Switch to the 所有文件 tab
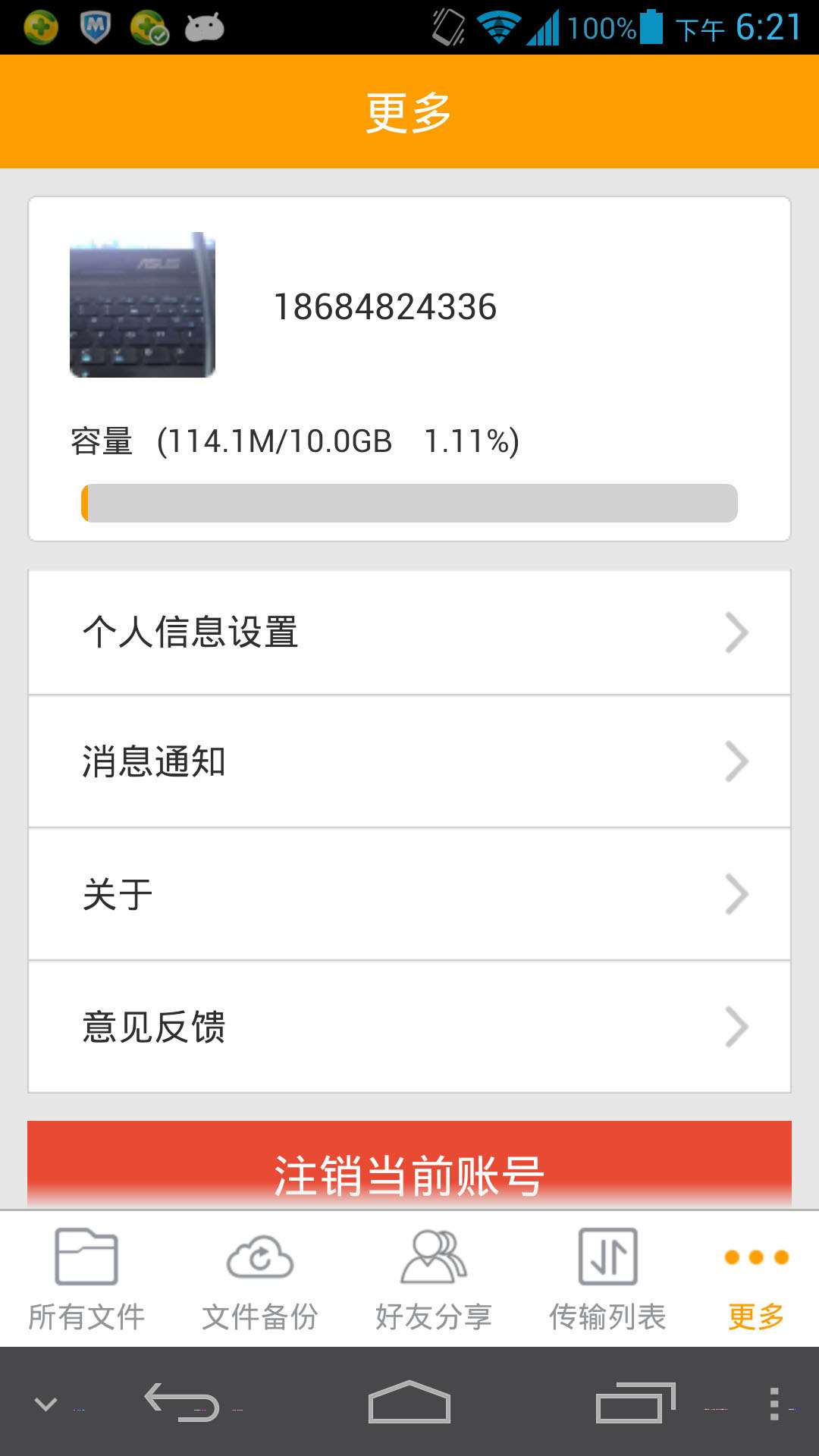Screen dimensions: 819x1456 pos(86,1280)
